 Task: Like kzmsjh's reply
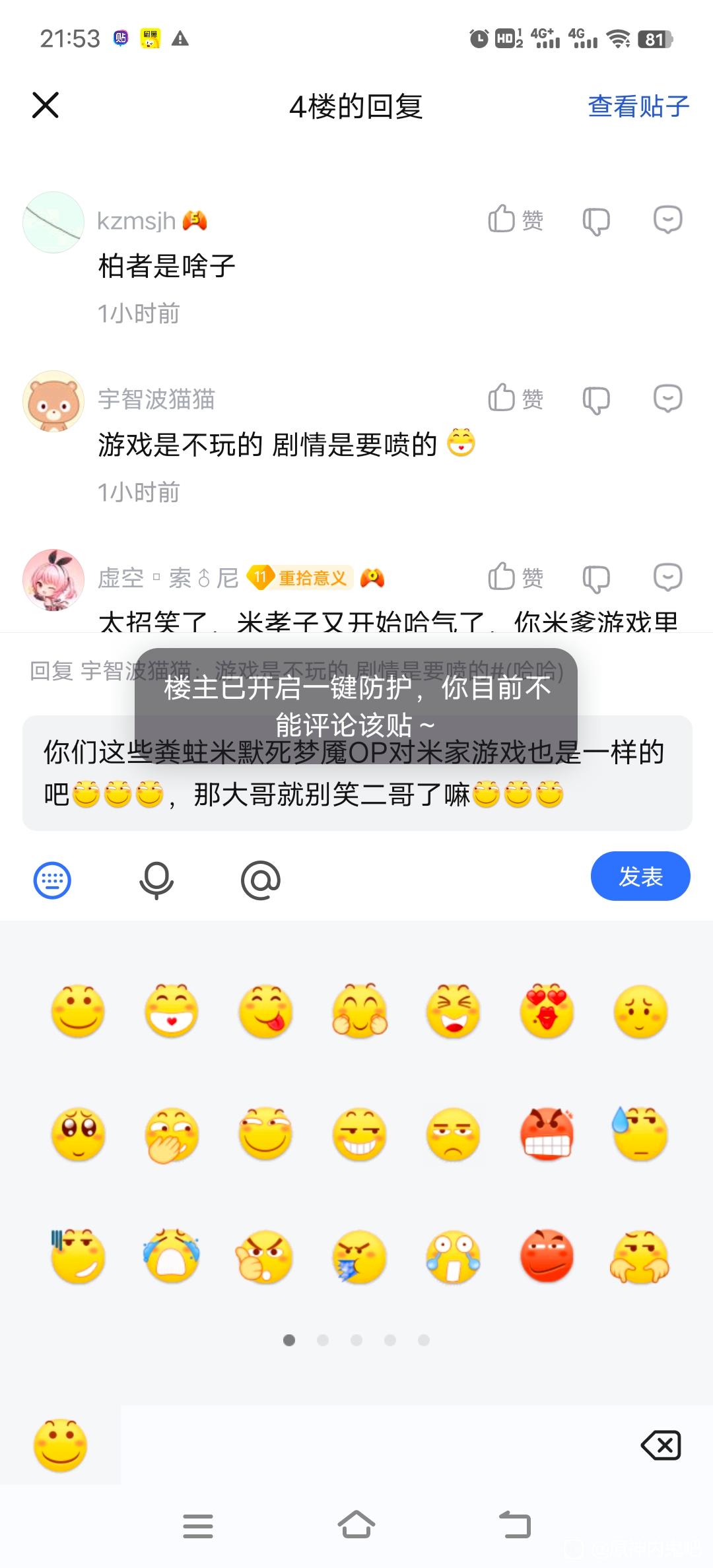coord(515,220)
